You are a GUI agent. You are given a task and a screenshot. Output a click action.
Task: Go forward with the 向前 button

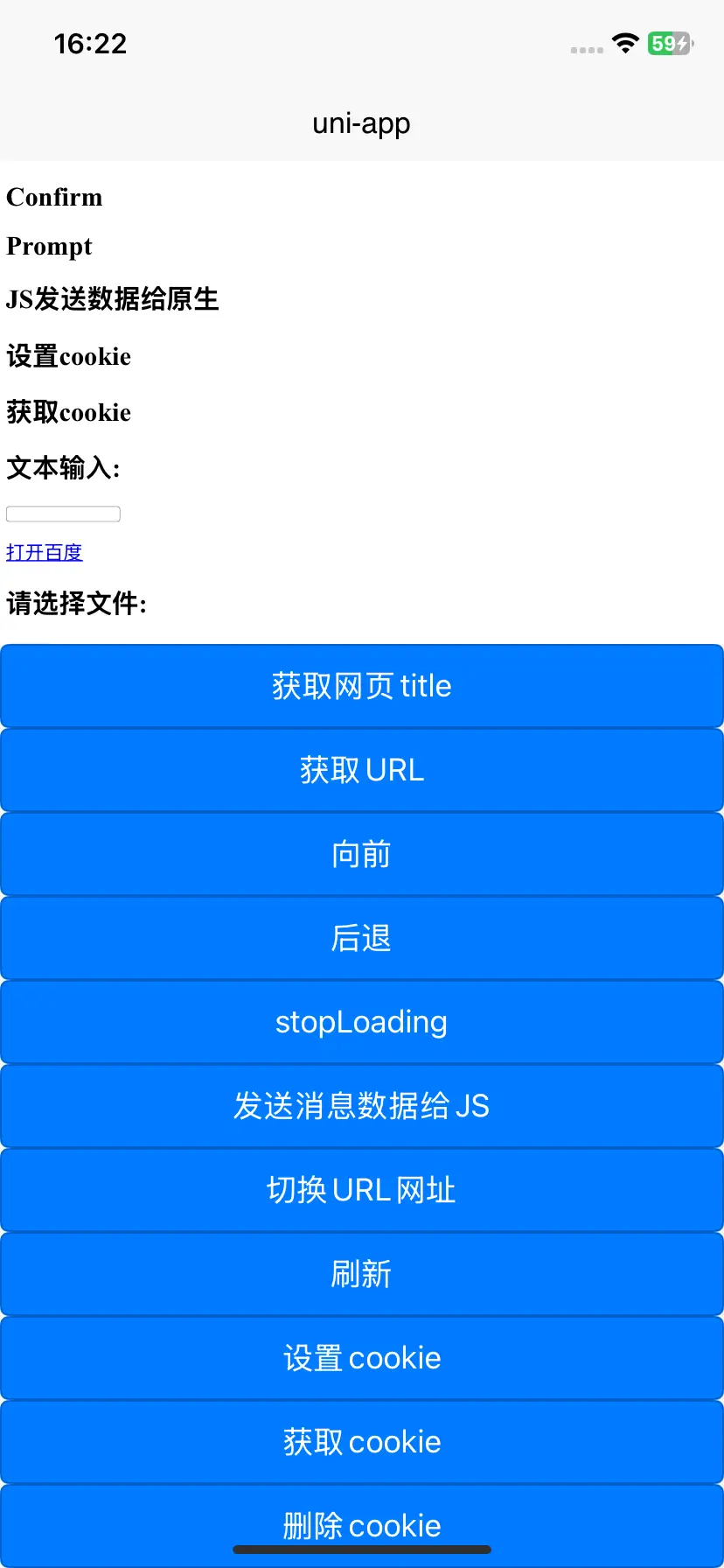362,854
